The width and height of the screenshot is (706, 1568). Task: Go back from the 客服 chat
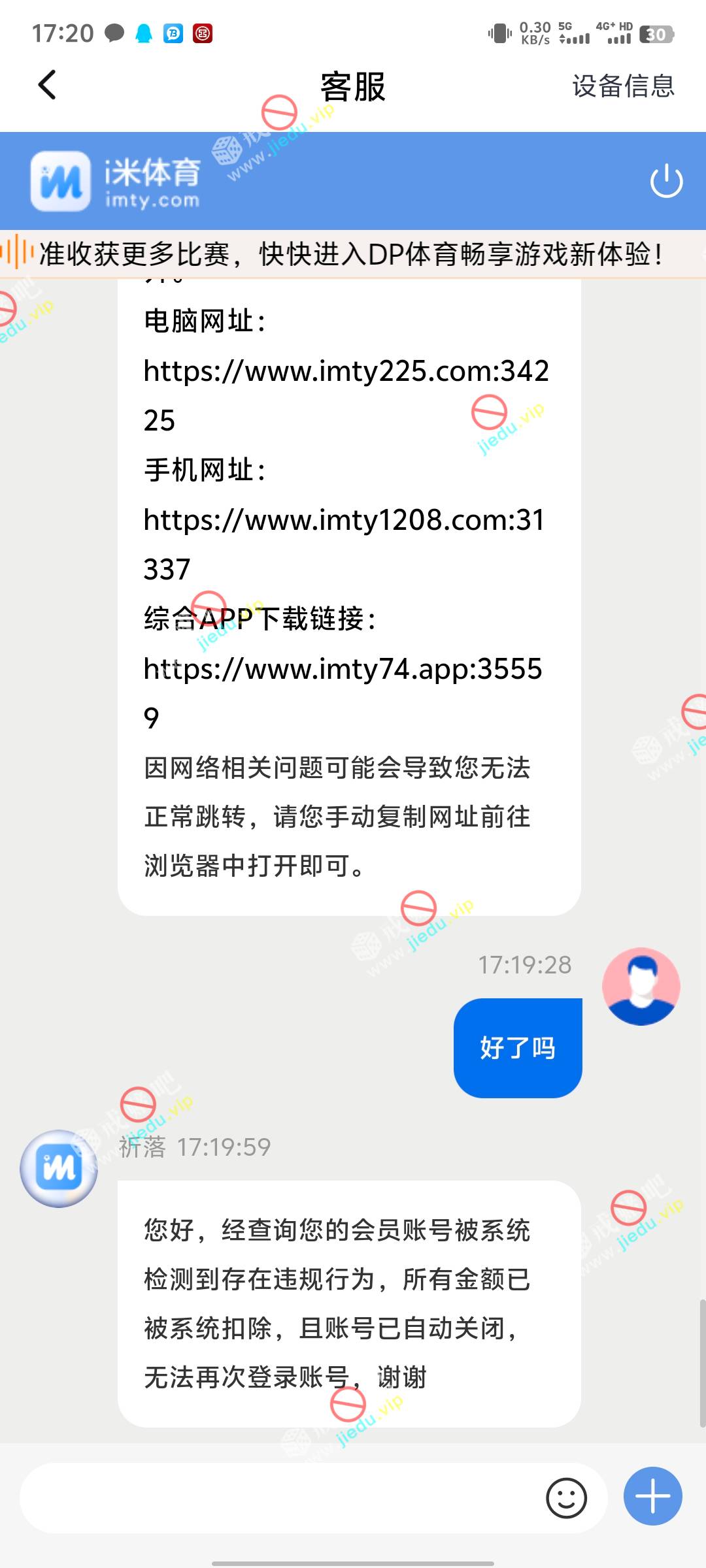pyautogui.click(x=47, y=86)
